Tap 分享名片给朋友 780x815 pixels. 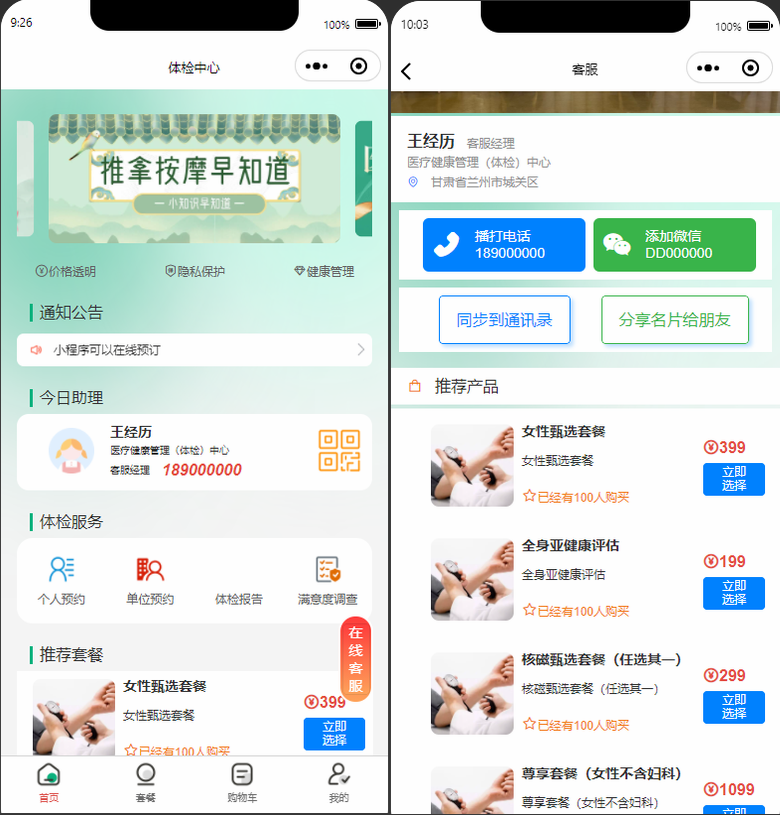click(674, 320)
